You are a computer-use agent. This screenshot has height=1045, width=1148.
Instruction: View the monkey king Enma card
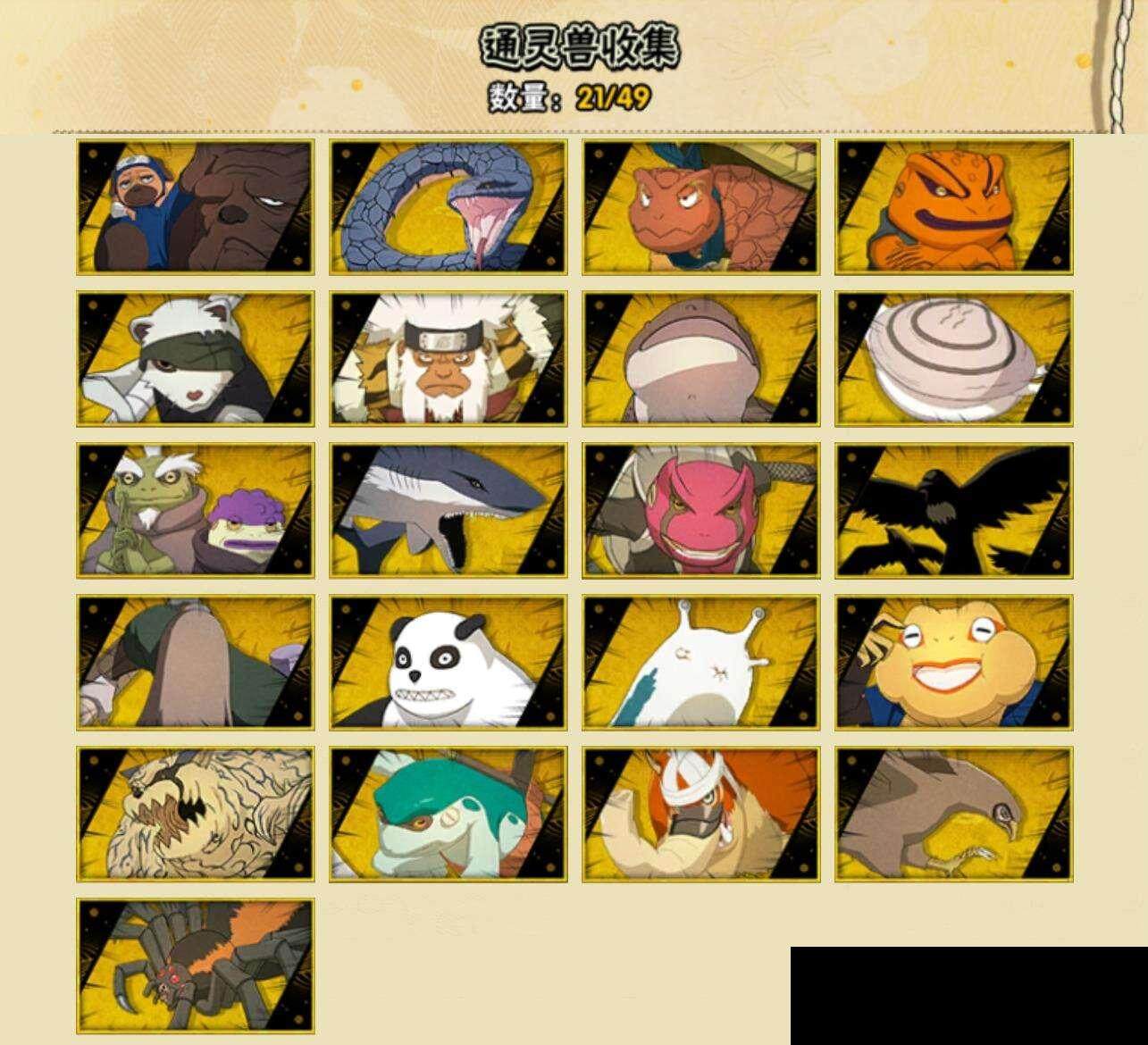tap(448, 359)
